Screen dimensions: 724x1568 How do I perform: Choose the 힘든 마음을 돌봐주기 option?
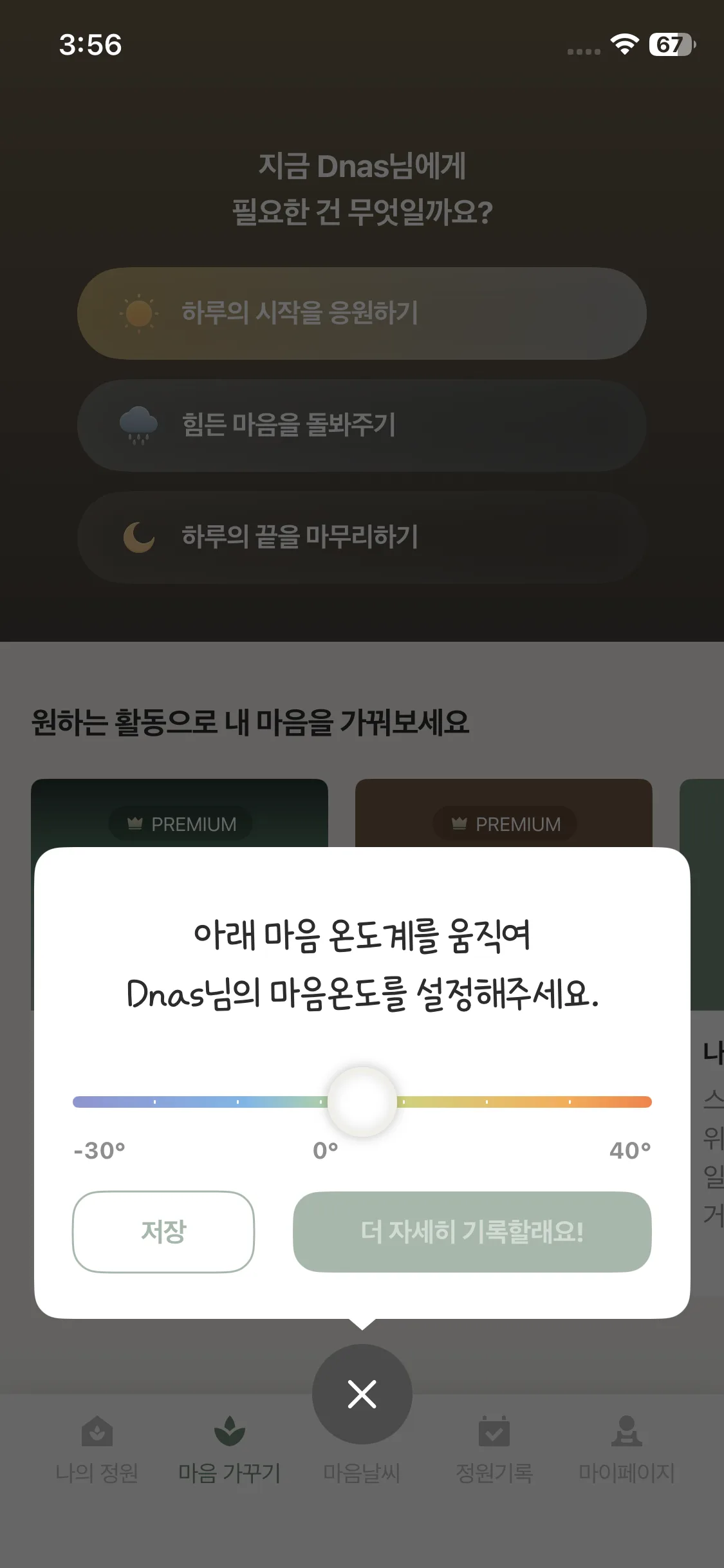click(362, 425)
